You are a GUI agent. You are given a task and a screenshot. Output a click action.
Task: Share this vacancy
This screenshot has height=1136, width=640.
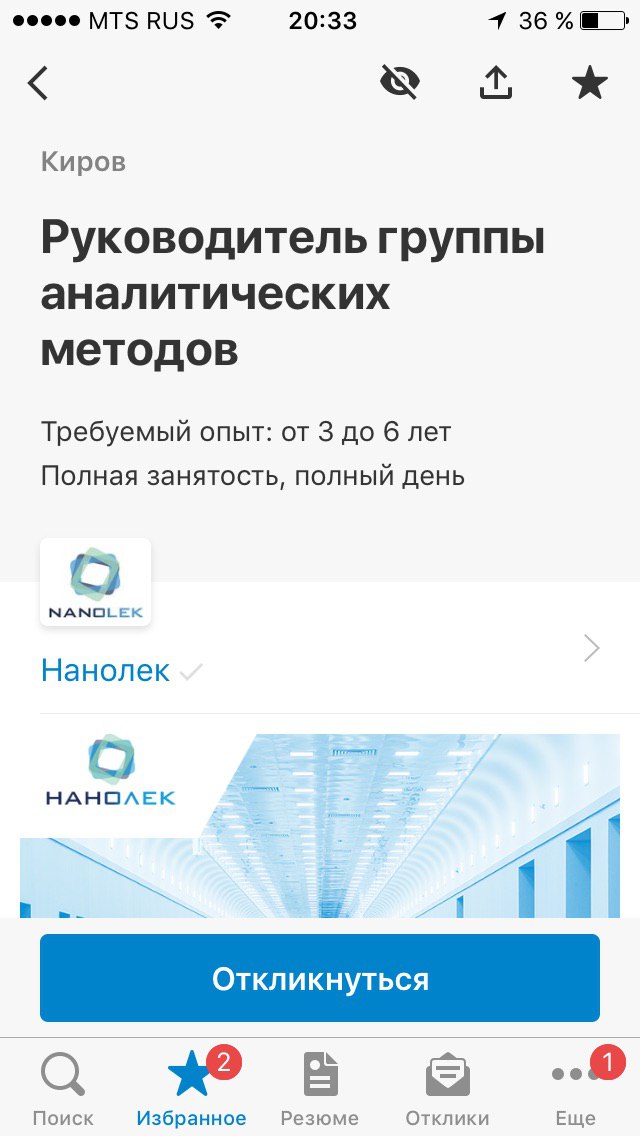(495, 83)
